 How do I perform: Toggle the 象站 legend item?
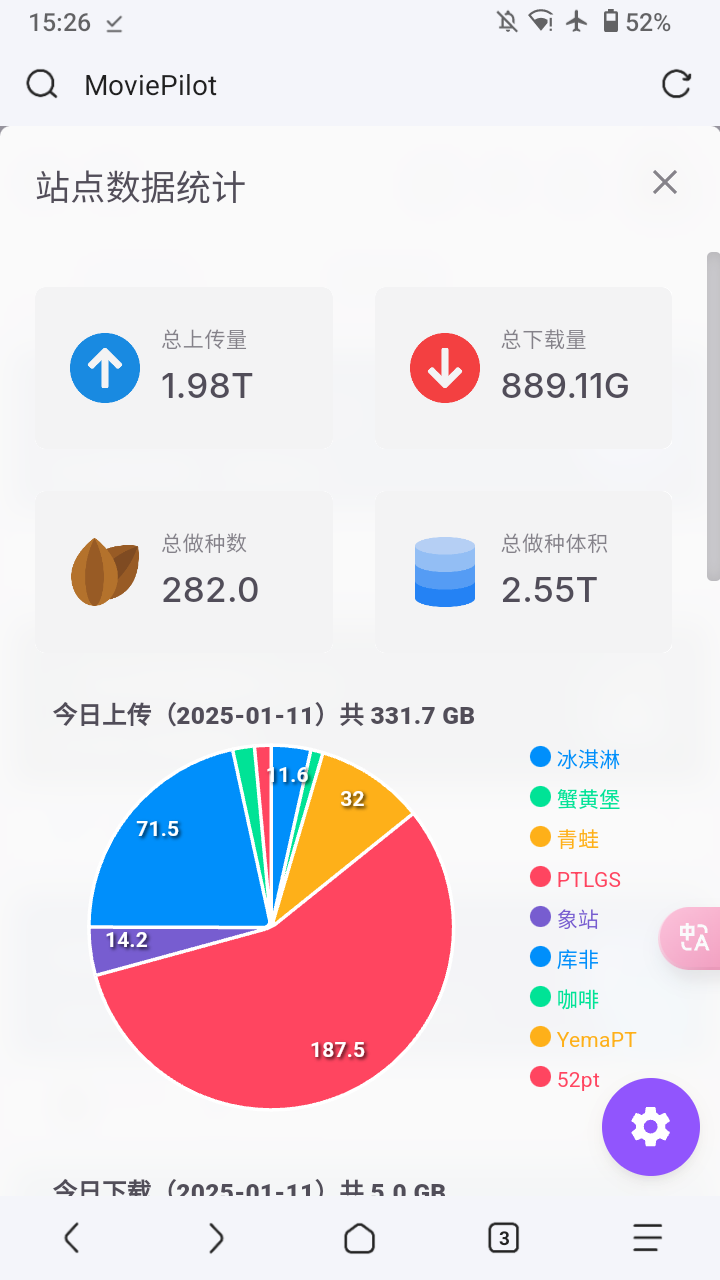(x=565, y=919)
